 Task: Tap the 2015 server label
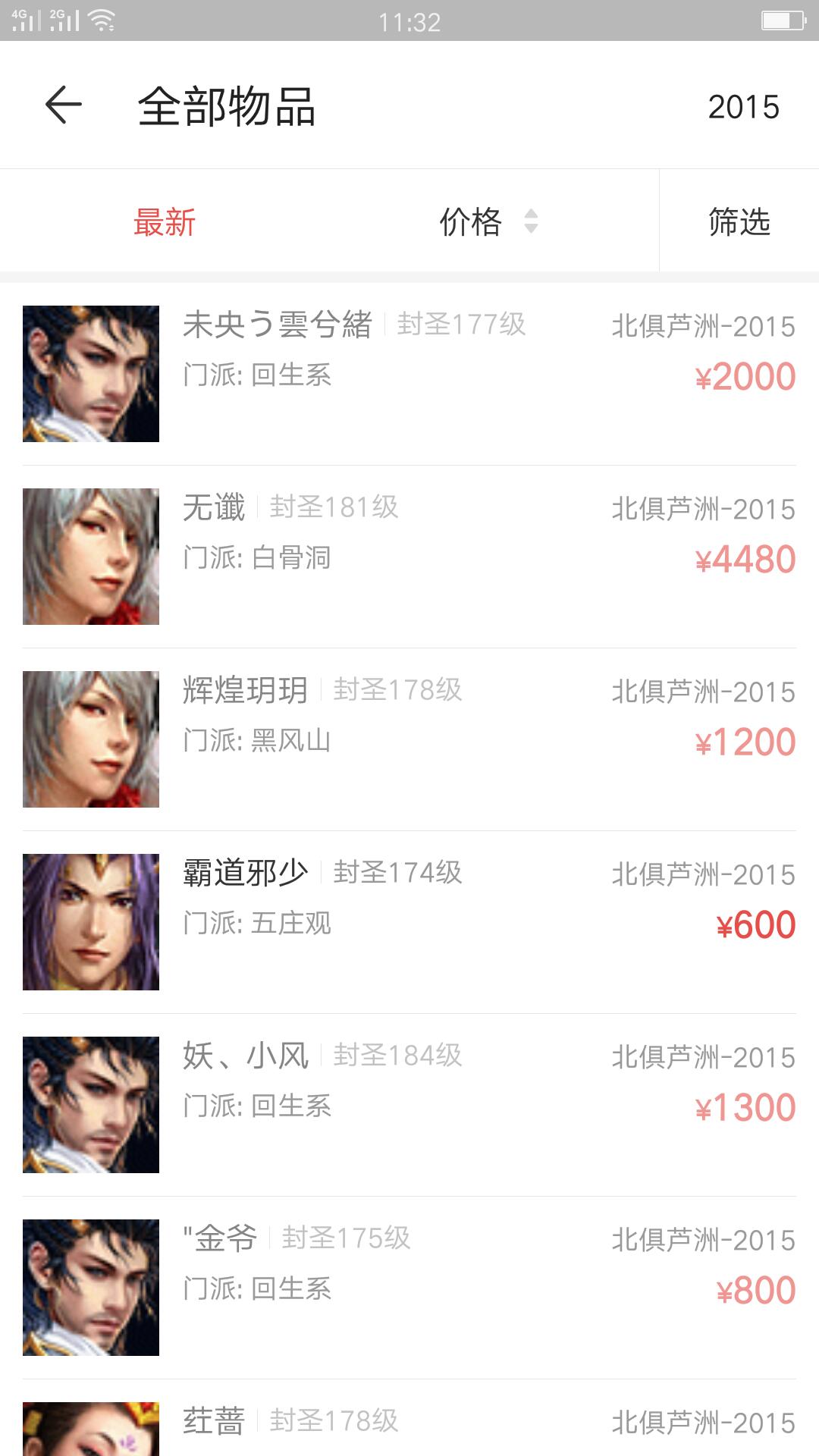click(x=743, y=107)
